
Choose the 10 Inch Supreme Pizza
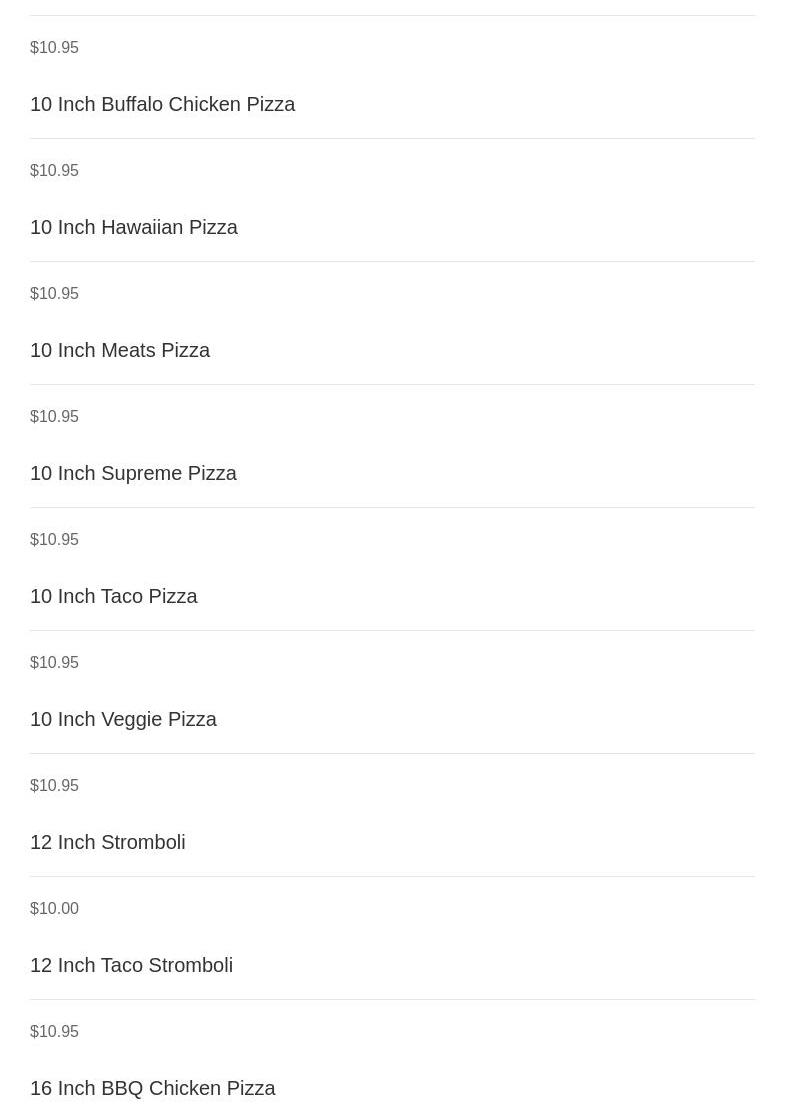pyautogui.click(x=133, y=473)
